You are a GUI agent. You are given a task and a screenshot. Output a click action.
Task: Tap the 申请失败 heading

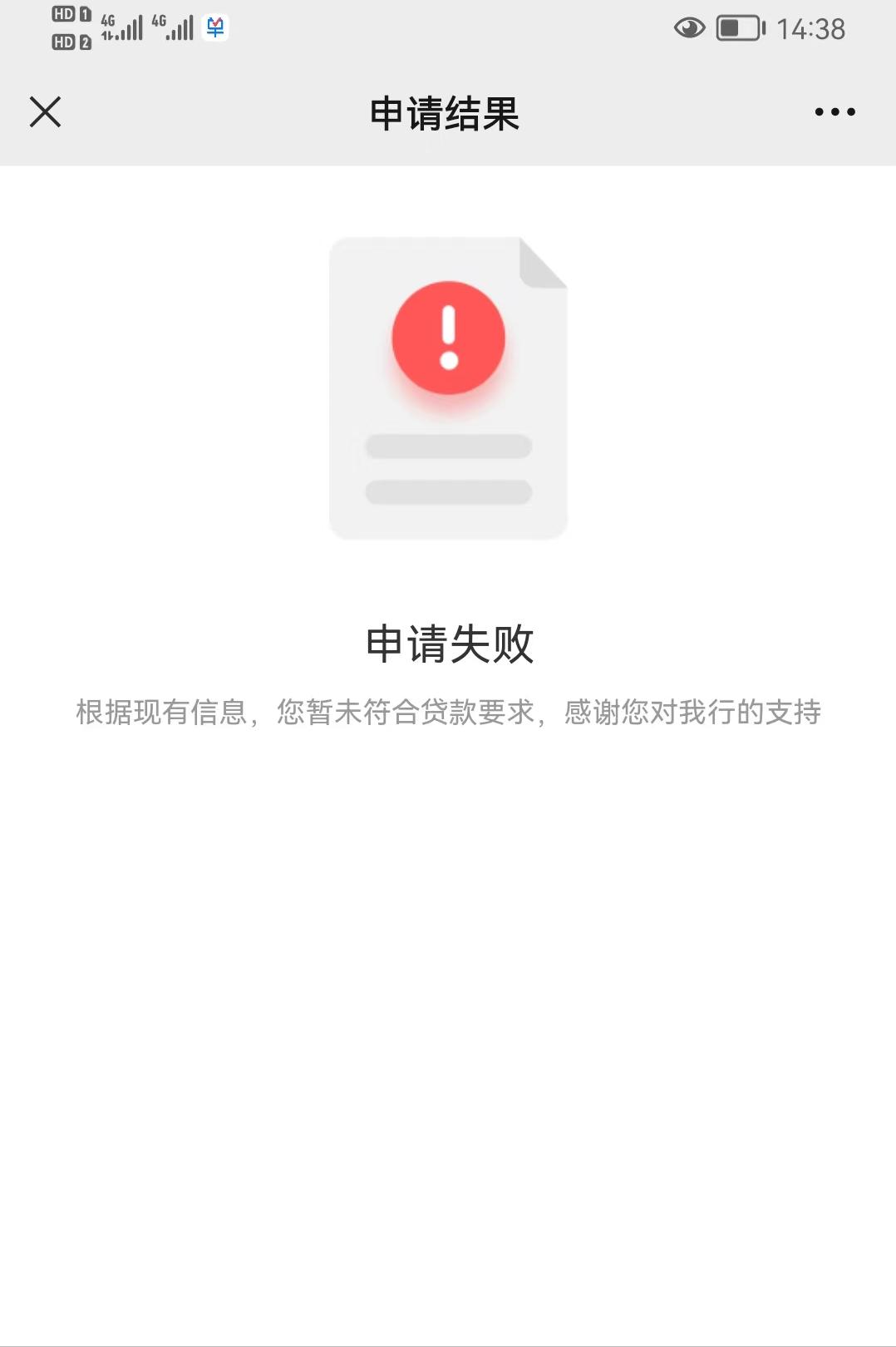[x=448, y=642]
